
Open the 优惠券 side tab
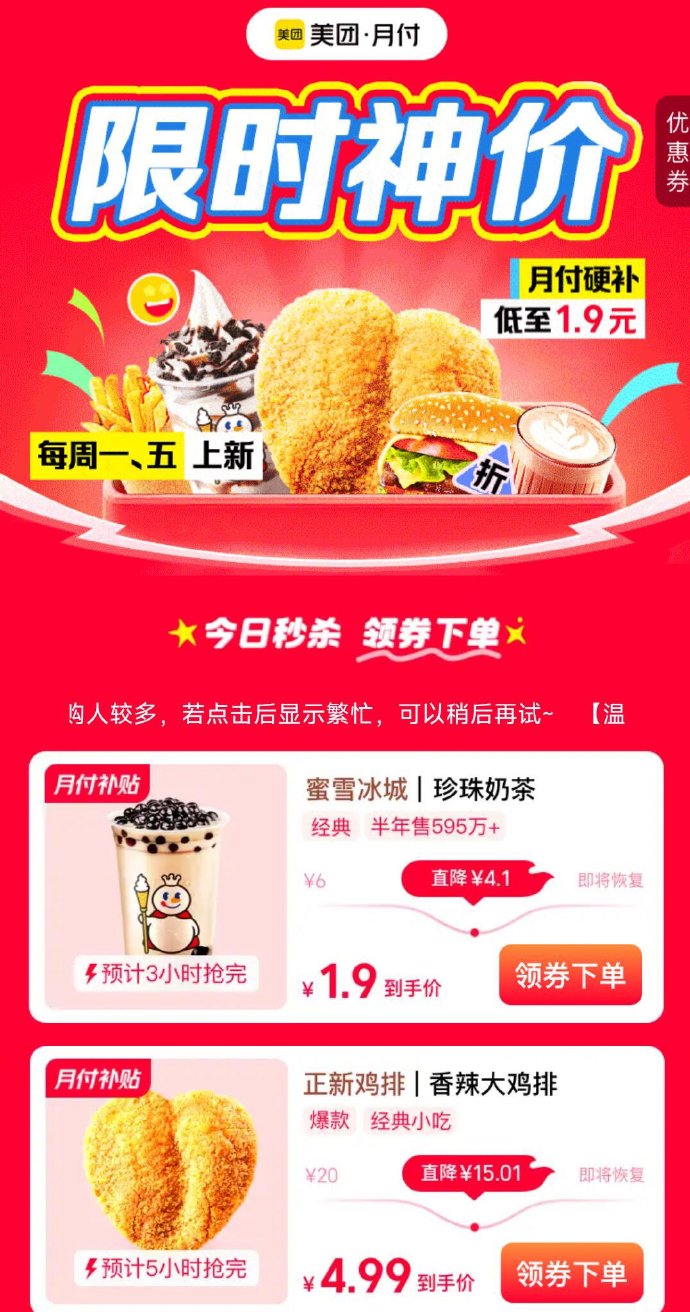(x=676, y=152)
